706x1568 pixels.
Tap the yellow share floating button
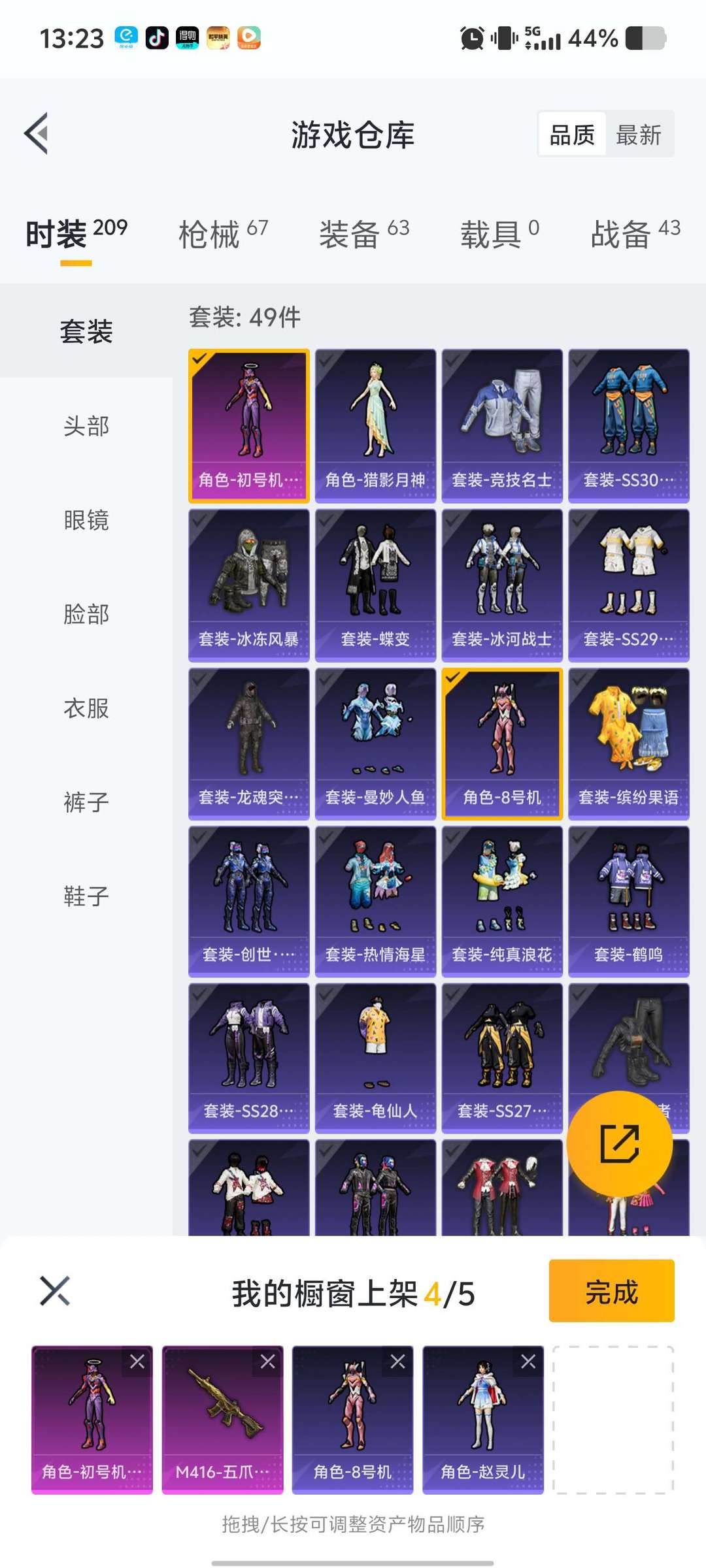[620, 1143]
